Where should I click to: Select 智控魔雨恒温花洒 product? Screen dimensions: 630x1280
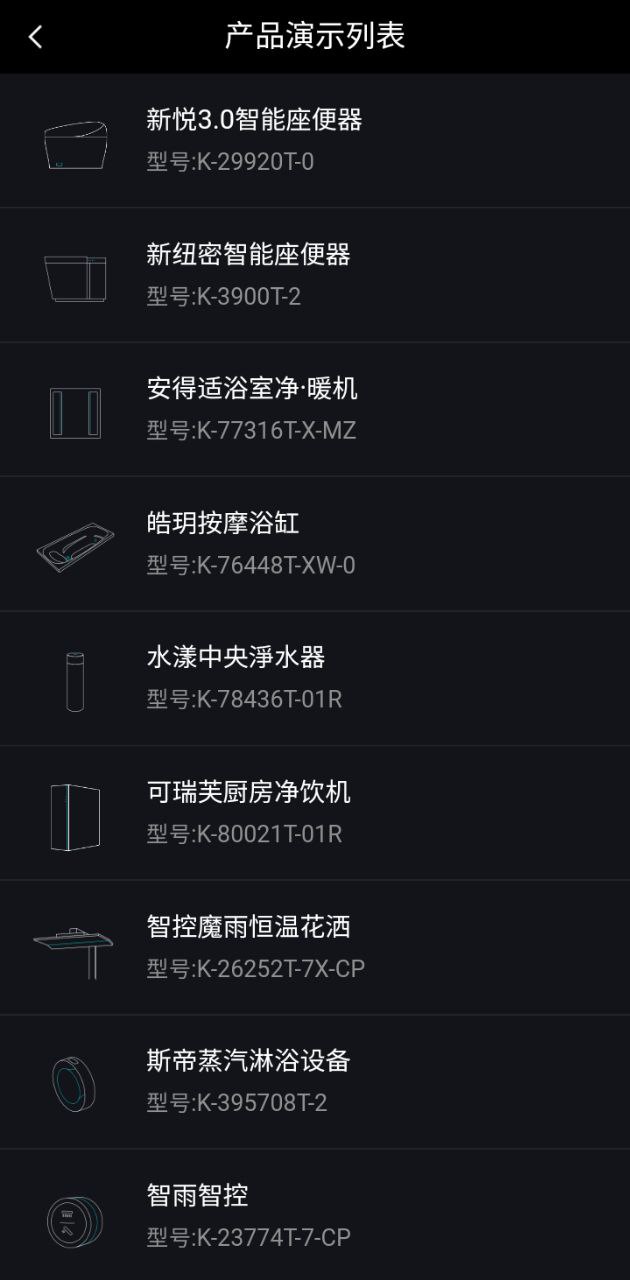point(315,947)
